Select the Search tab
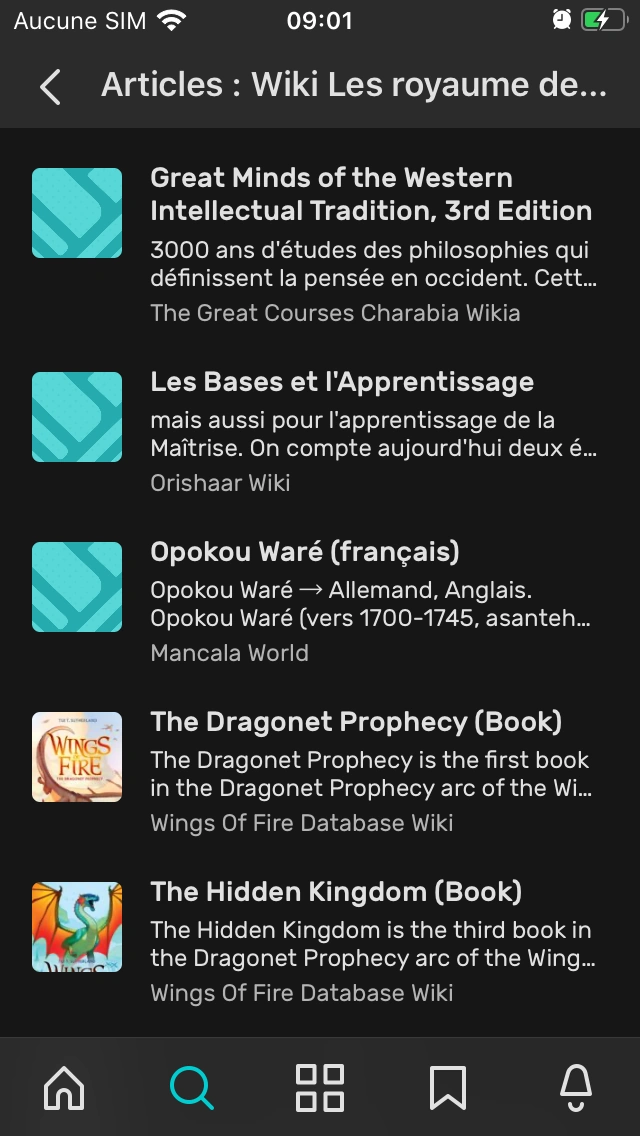The image size is (640, 1136). (192, 1087)
